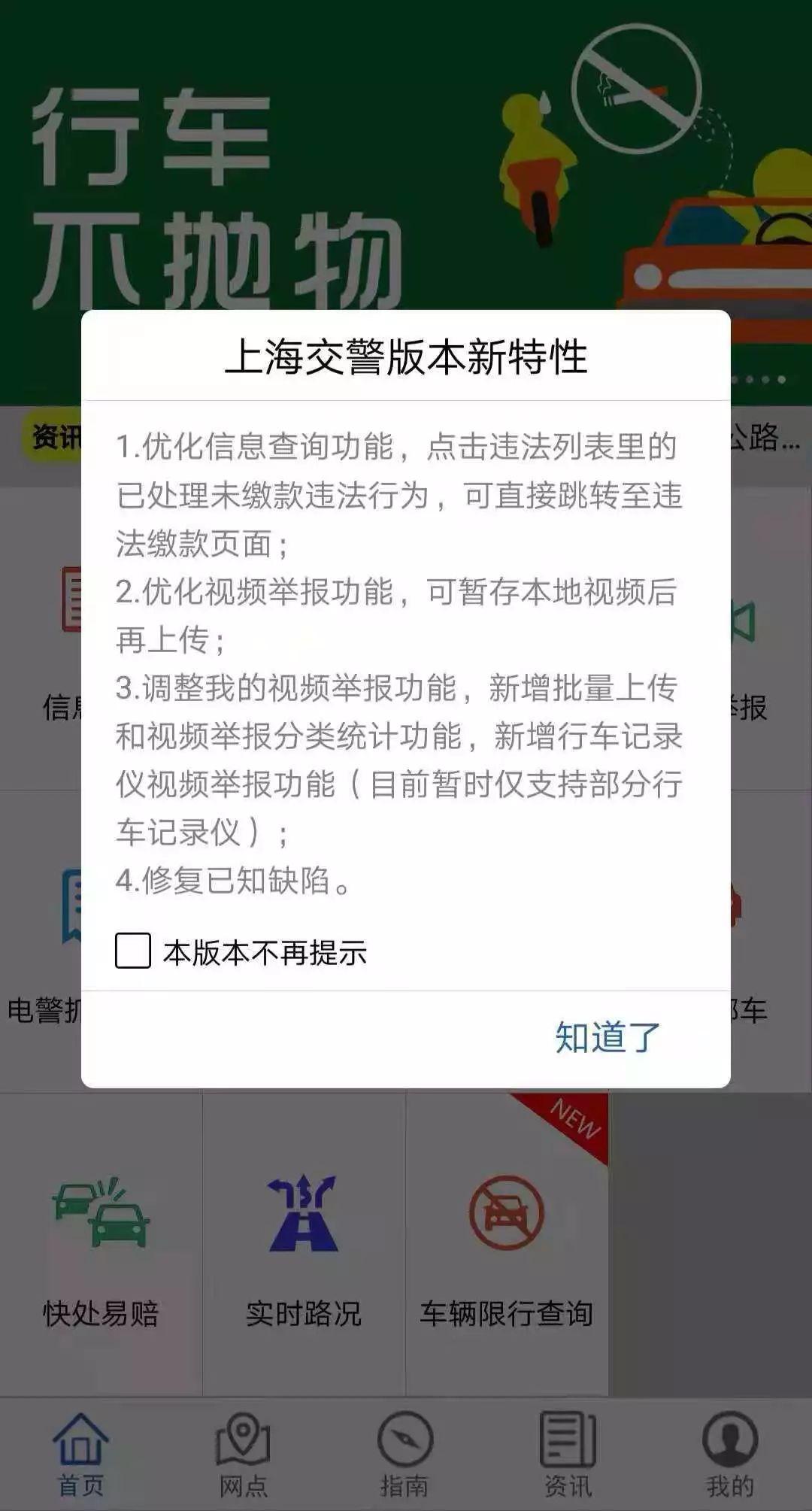Switch to the 指南 tab

point(405,1455)
